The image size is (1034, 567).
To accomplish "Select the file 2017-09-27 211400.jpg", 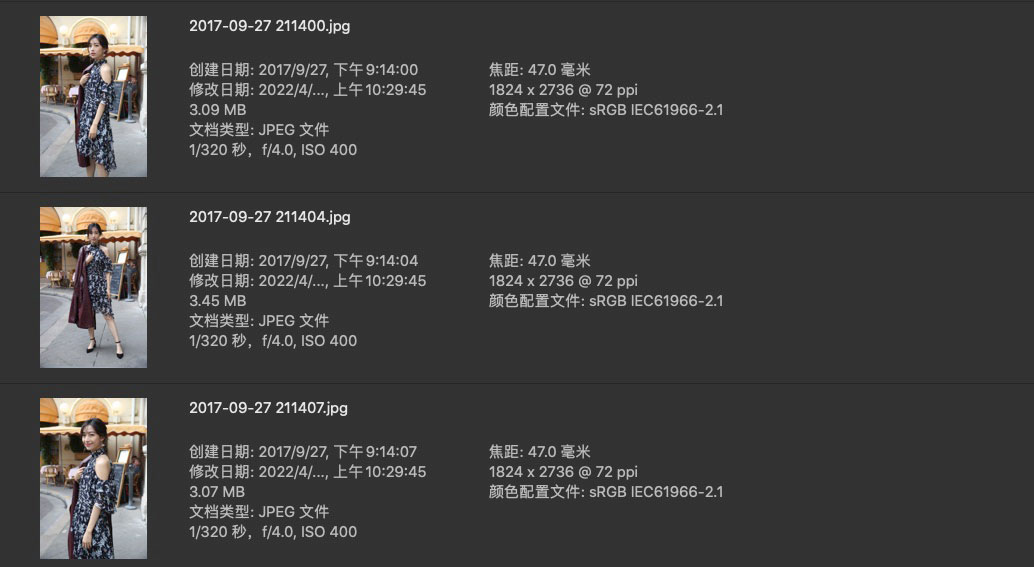I will (270, 26).
